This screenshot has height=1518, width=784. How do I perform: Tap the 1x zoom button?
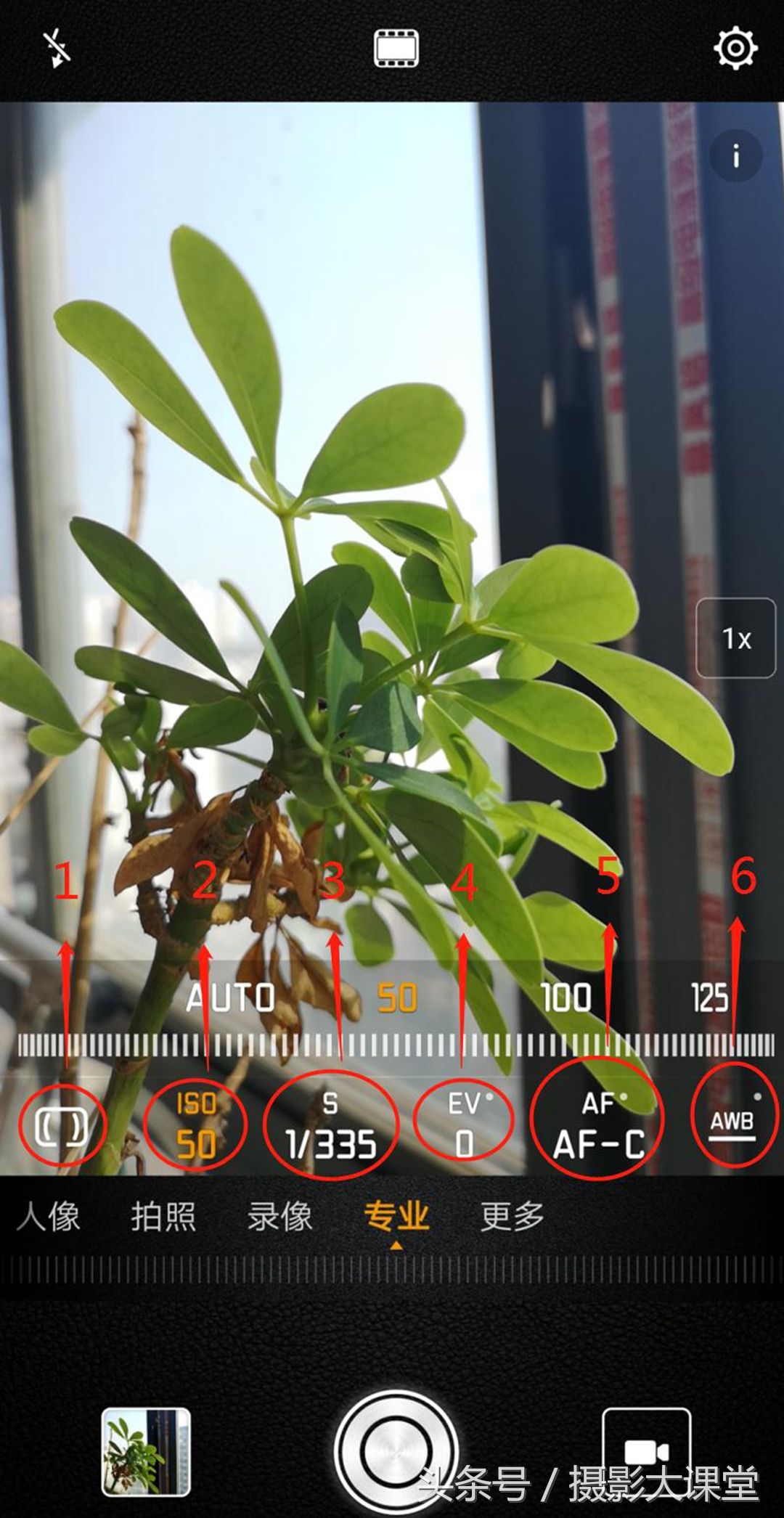point(735,638)
